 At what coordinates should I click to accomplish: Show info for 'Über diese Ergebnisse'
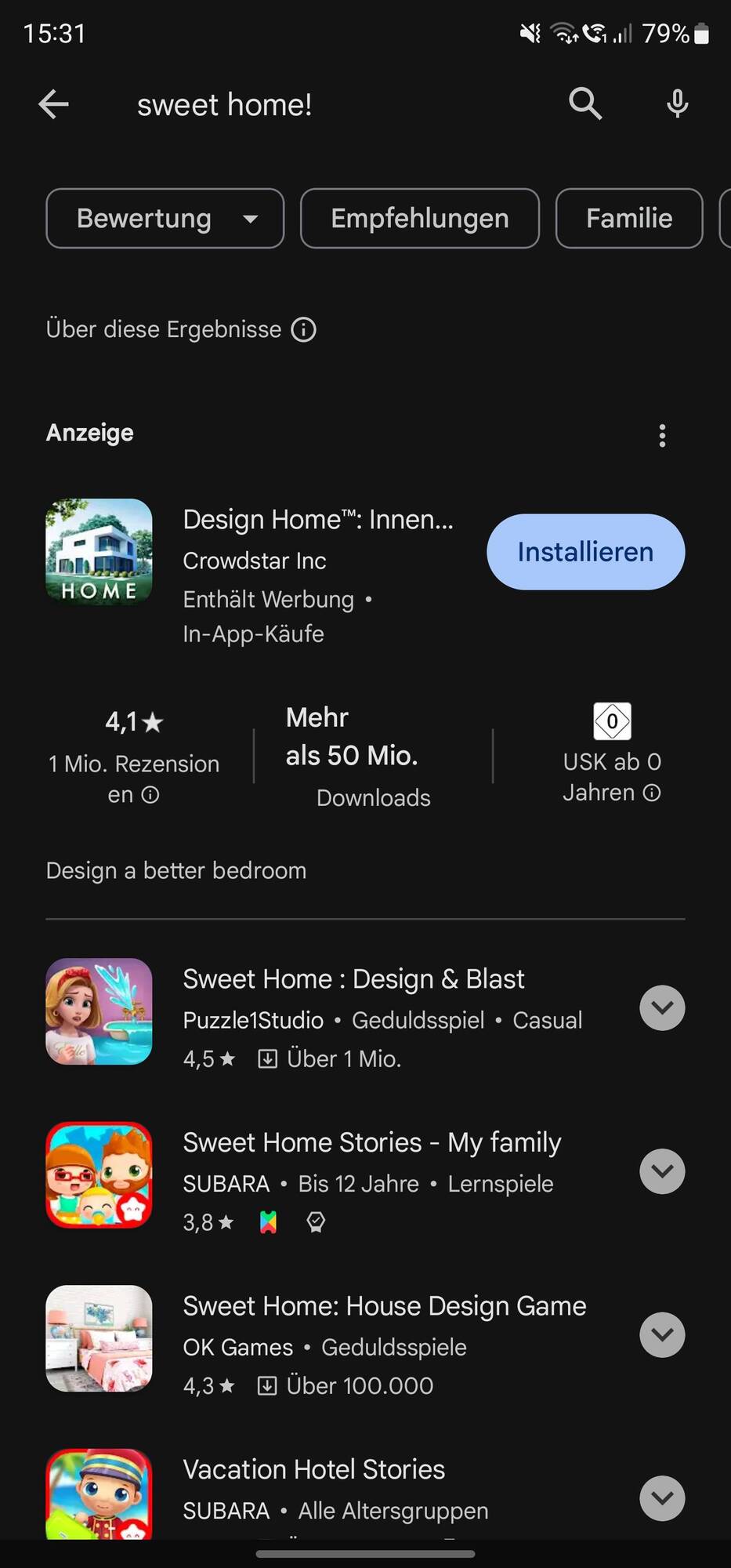click(x=304, y=329)
